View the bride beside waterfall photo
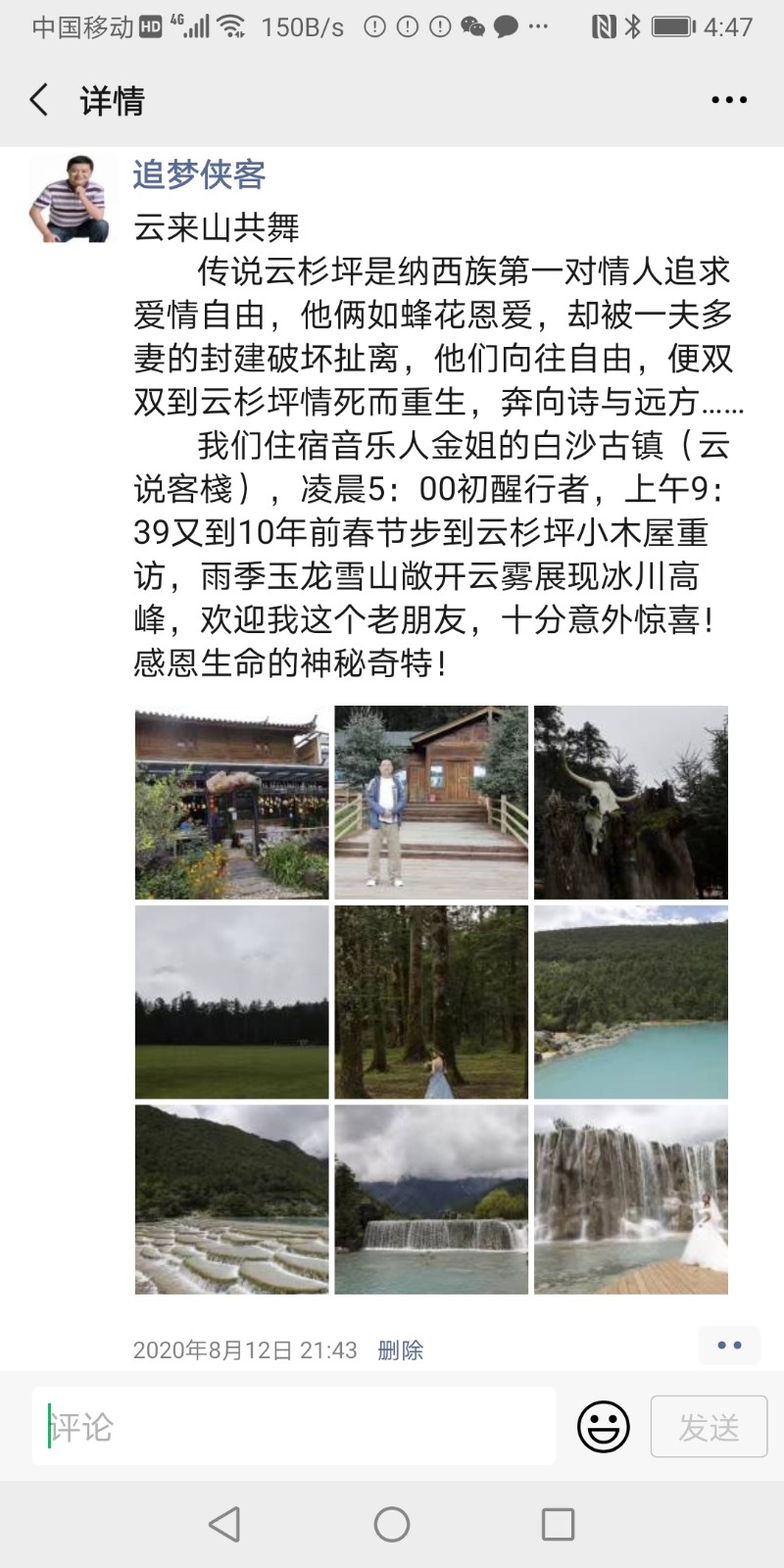 630,1200
